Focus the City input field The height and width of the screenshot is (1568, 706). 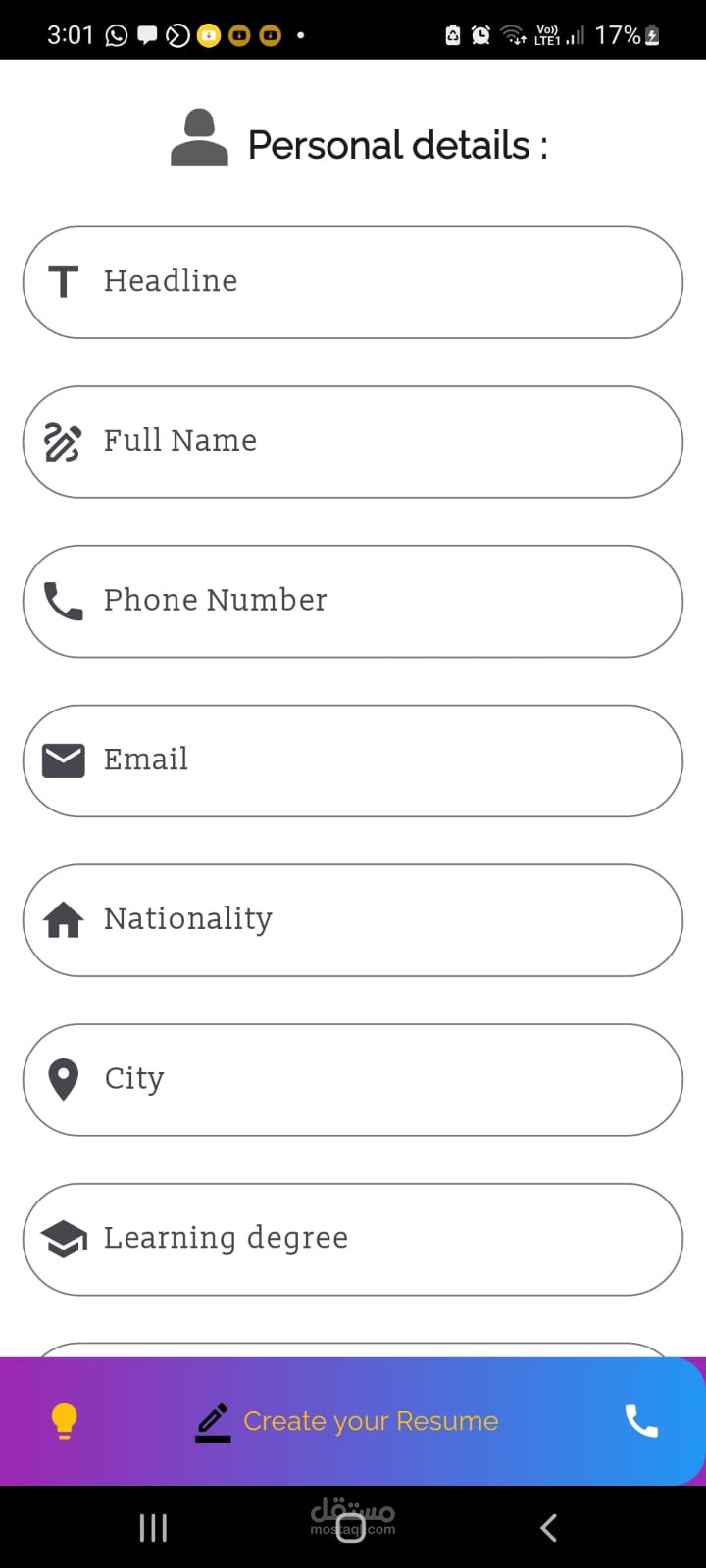tap(353, 1079)
